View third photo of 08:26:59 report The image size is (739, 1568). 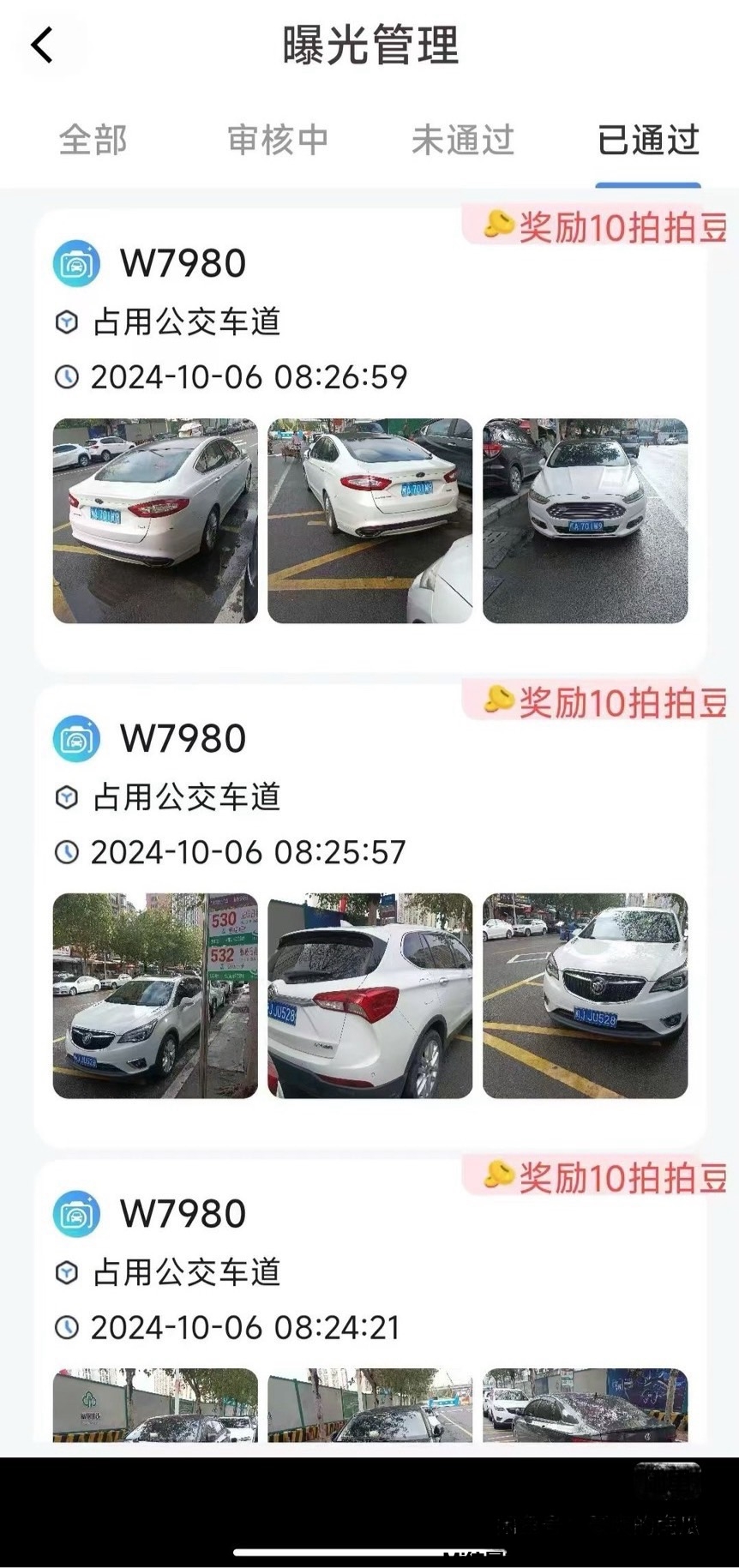pyautogui.click(x=585, y=520)
